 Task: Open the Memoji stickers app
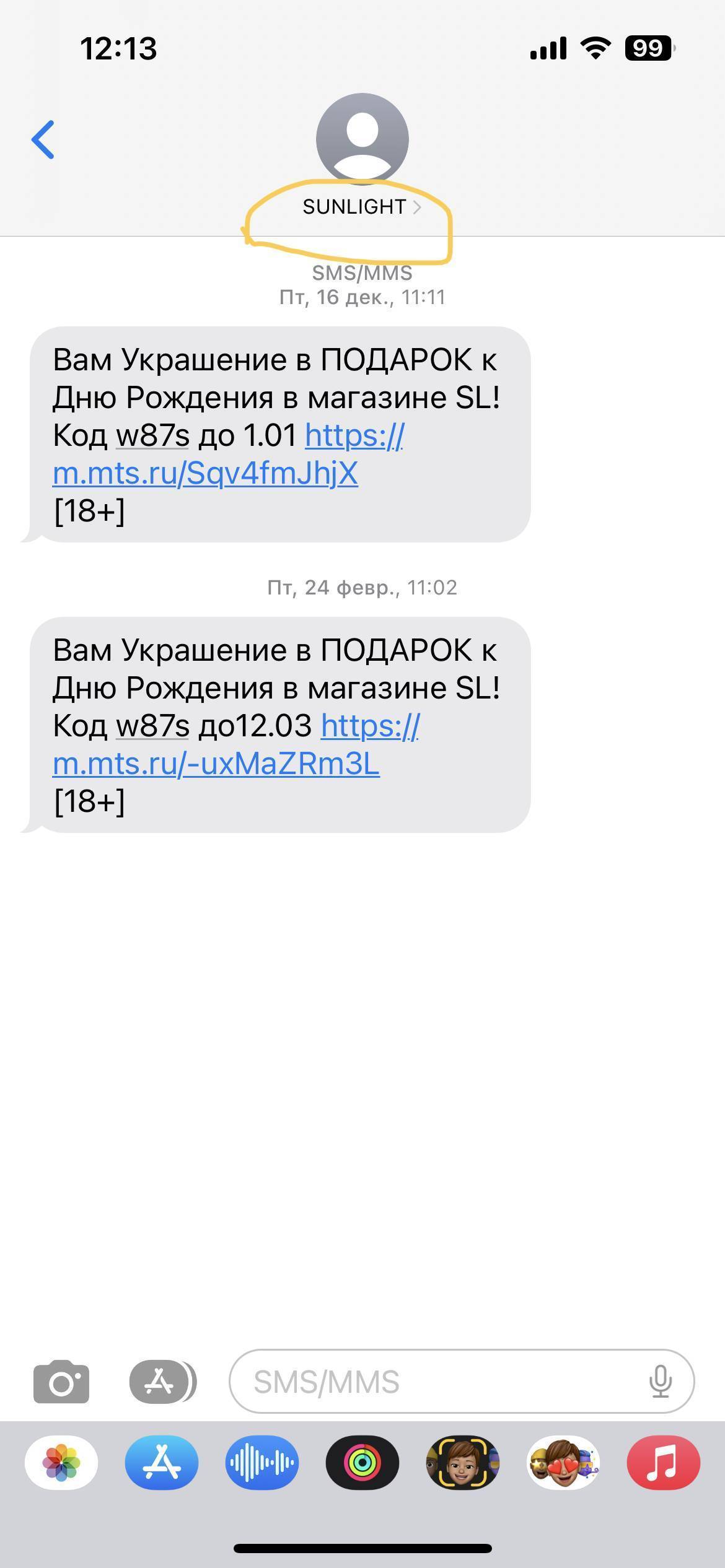pyautogui.click(x=563, y=1462)
